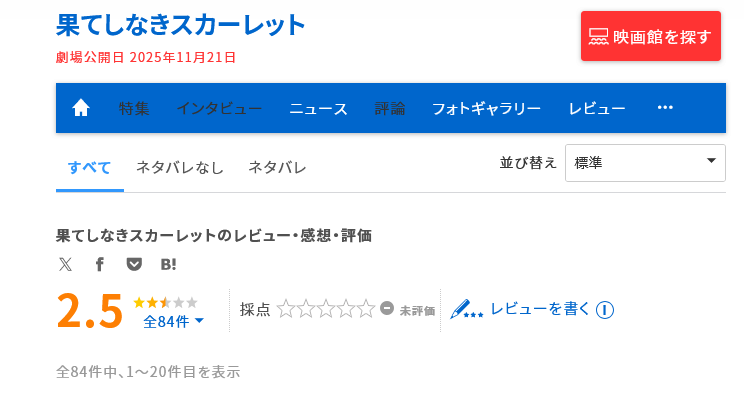Viewport: 744px width, 405px height.
Task: Select the すべて filter tab
Action: (x=89, y=167)
